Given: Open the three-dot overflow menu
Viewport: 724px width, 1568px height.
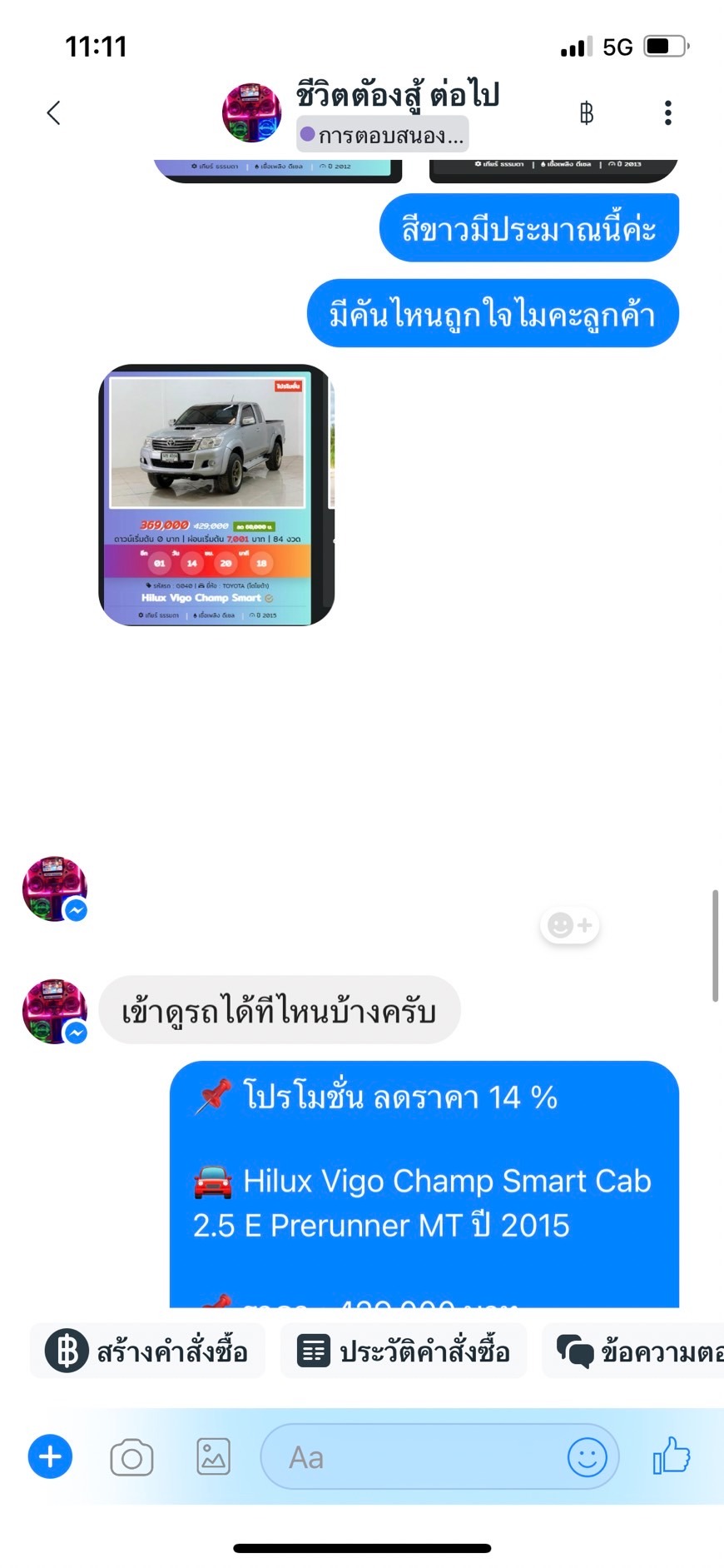Looking at the screenshot, I should 667,113.
